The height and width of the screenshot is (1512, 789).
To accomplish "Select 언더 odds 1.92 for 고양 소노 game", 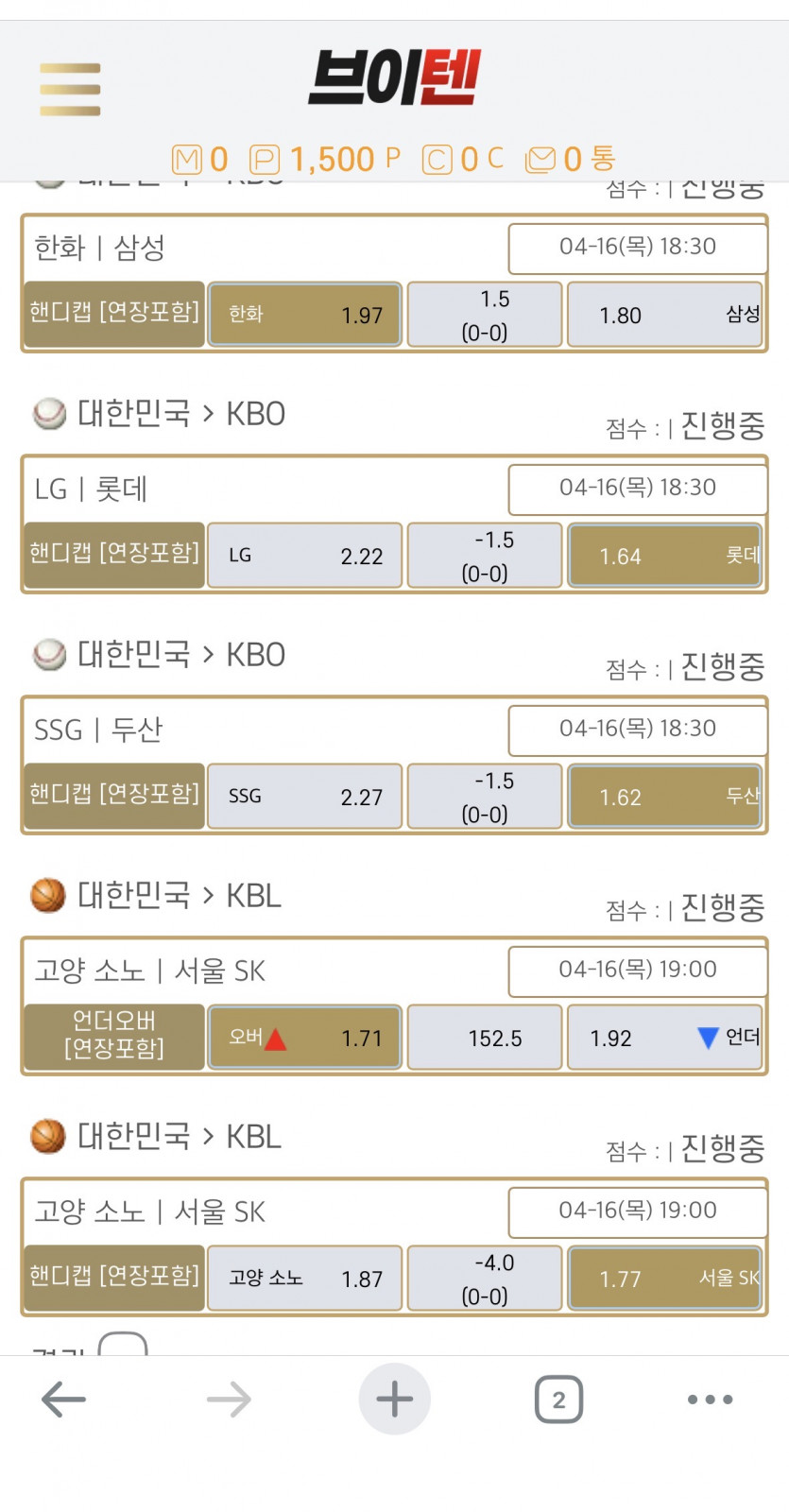I will pyautogui.click(x=664, y=1038).
